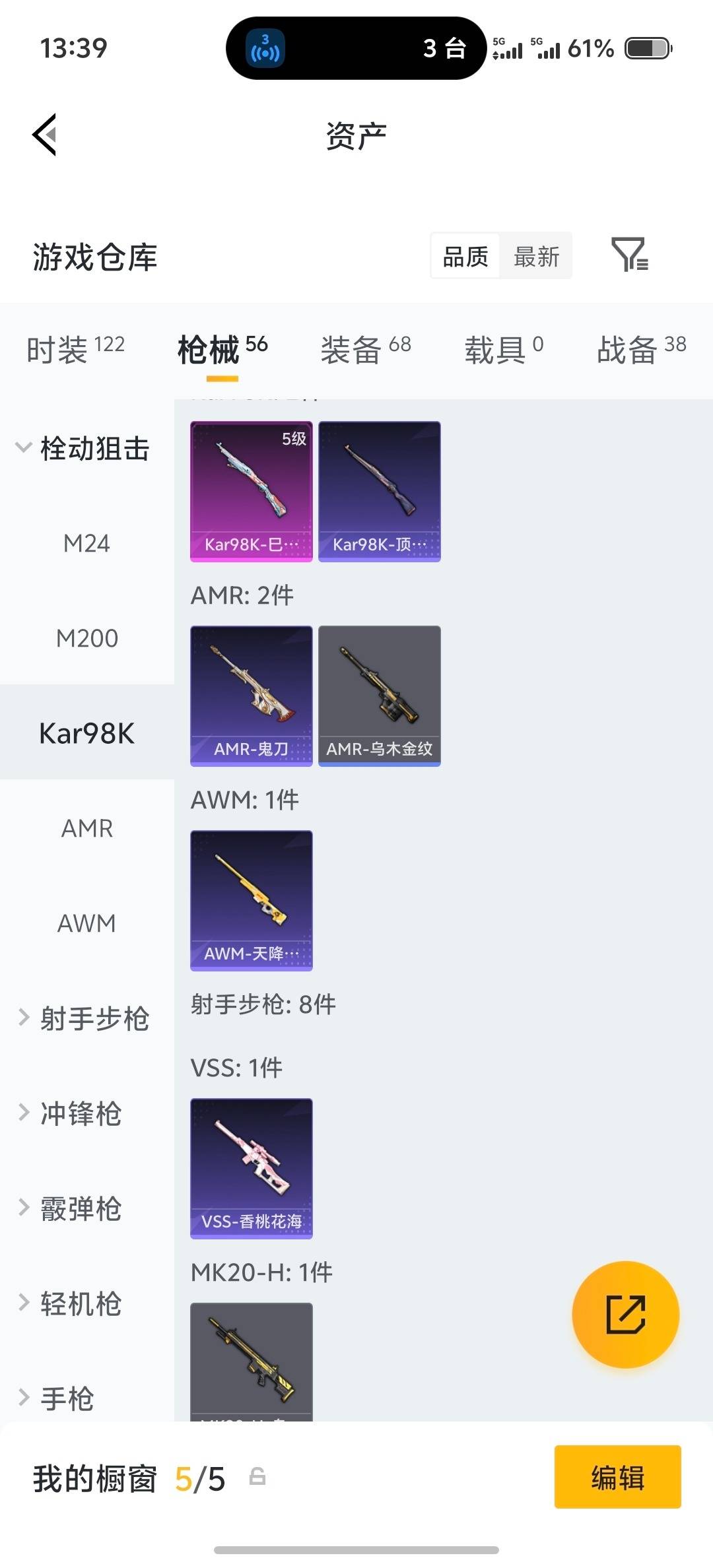Expand the 冲锋枪 category

[x=79, y=1114]
